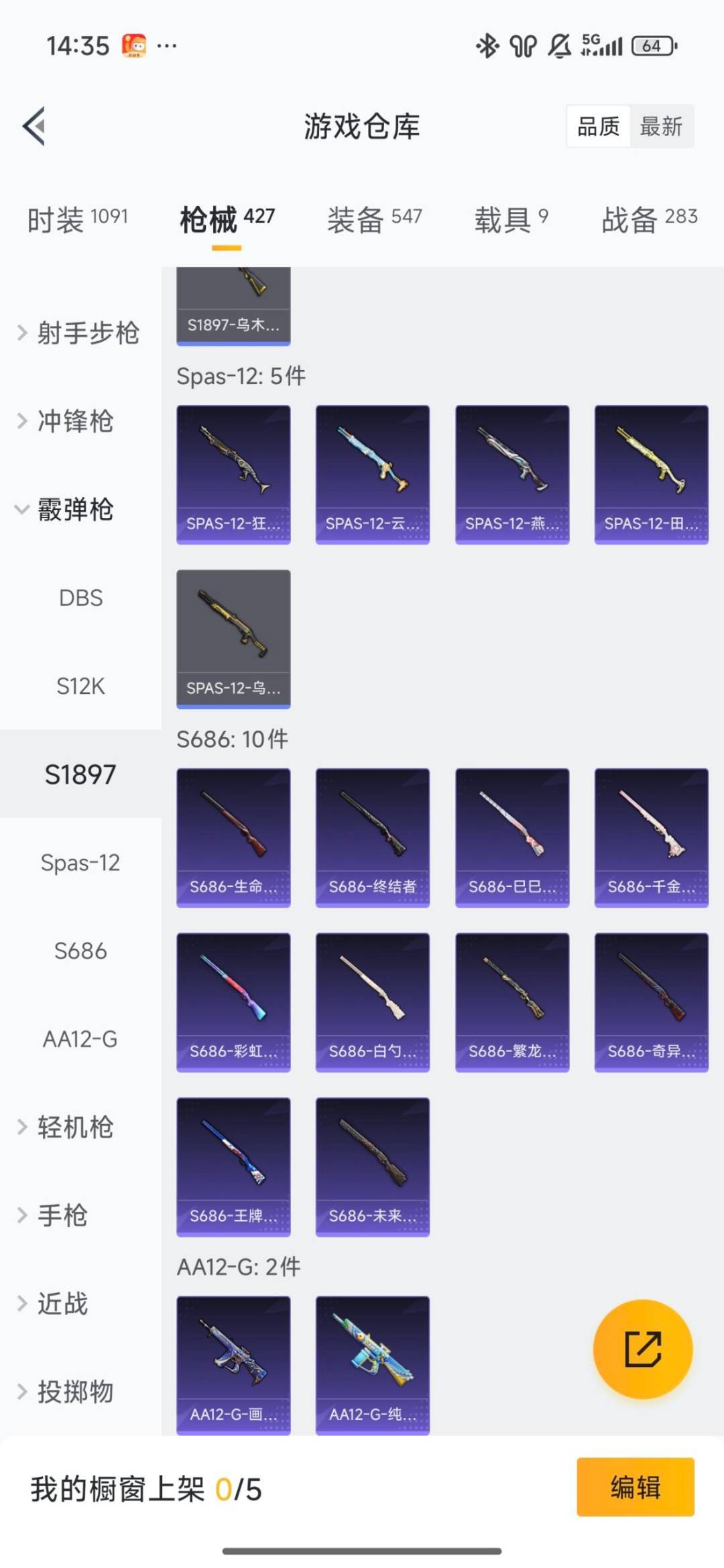The height and width of the screenshot is (1568, 724).
Task: Click the Bluetooth status icon
Action: point(487,46)
